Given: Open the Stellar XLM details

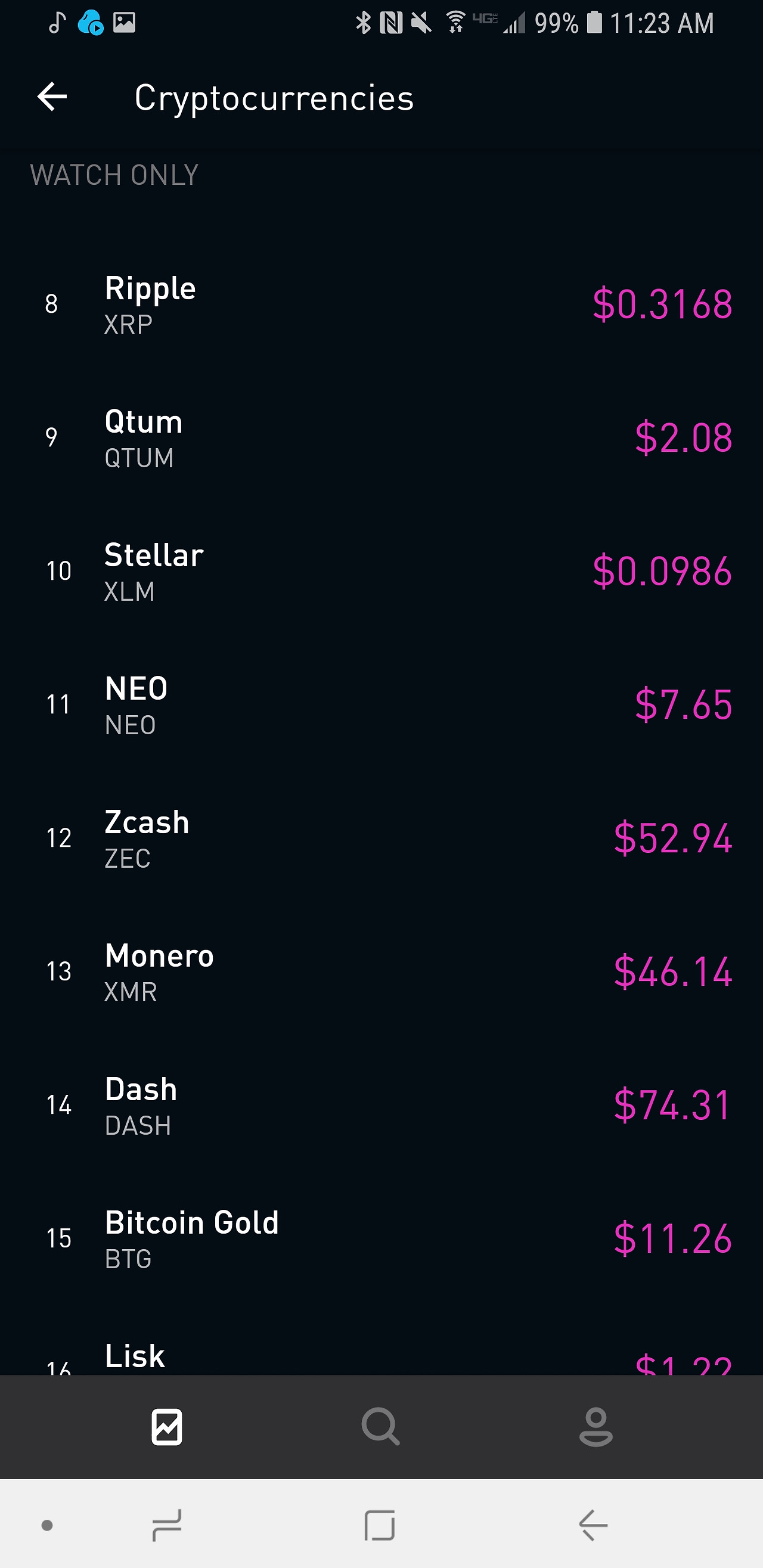Looking at the screenshot, I should click(381, 570).
